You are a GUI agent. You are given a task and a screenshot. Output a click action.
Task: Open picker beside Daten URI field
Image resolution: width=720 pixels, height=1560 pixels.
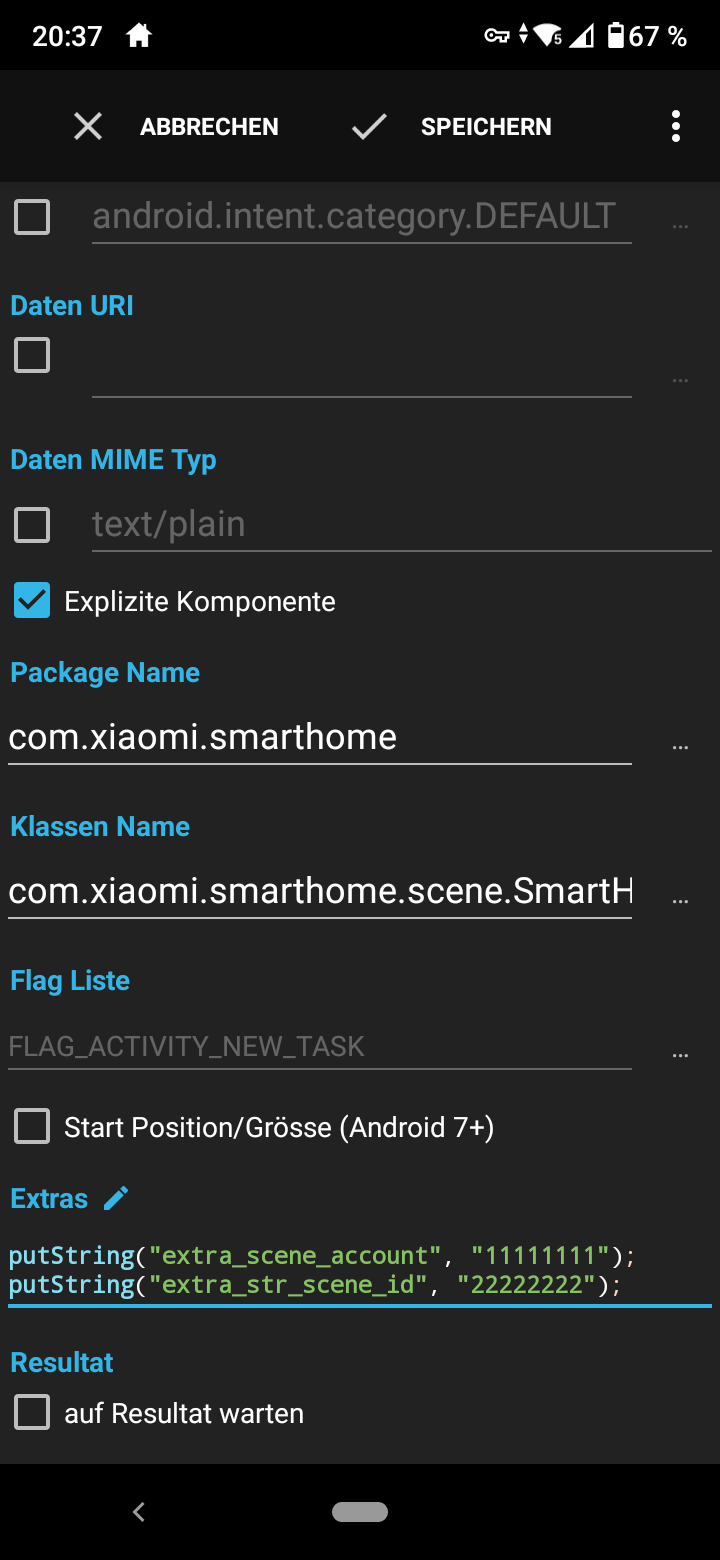[681, 378]
